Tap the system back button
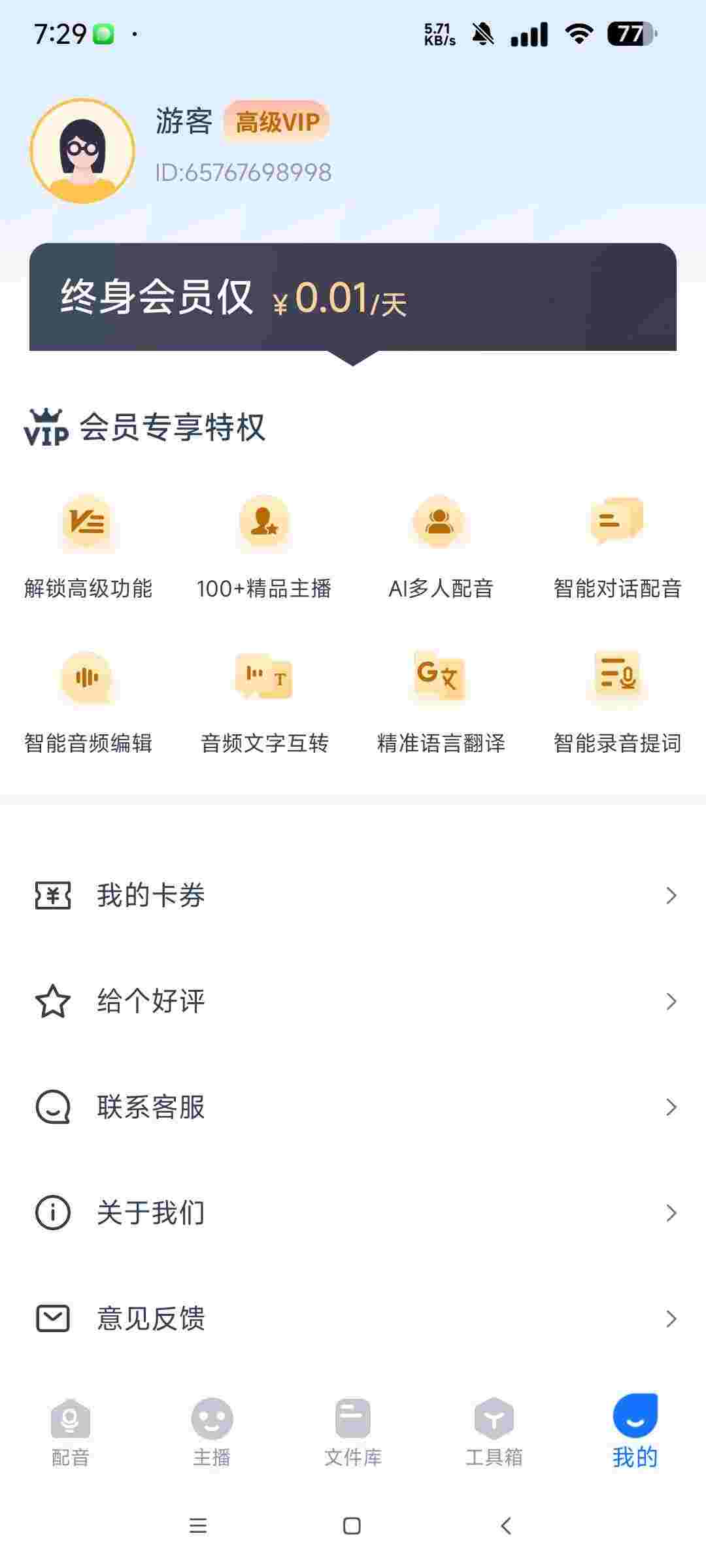The image size is (706, 1568). click(505, 1526)
